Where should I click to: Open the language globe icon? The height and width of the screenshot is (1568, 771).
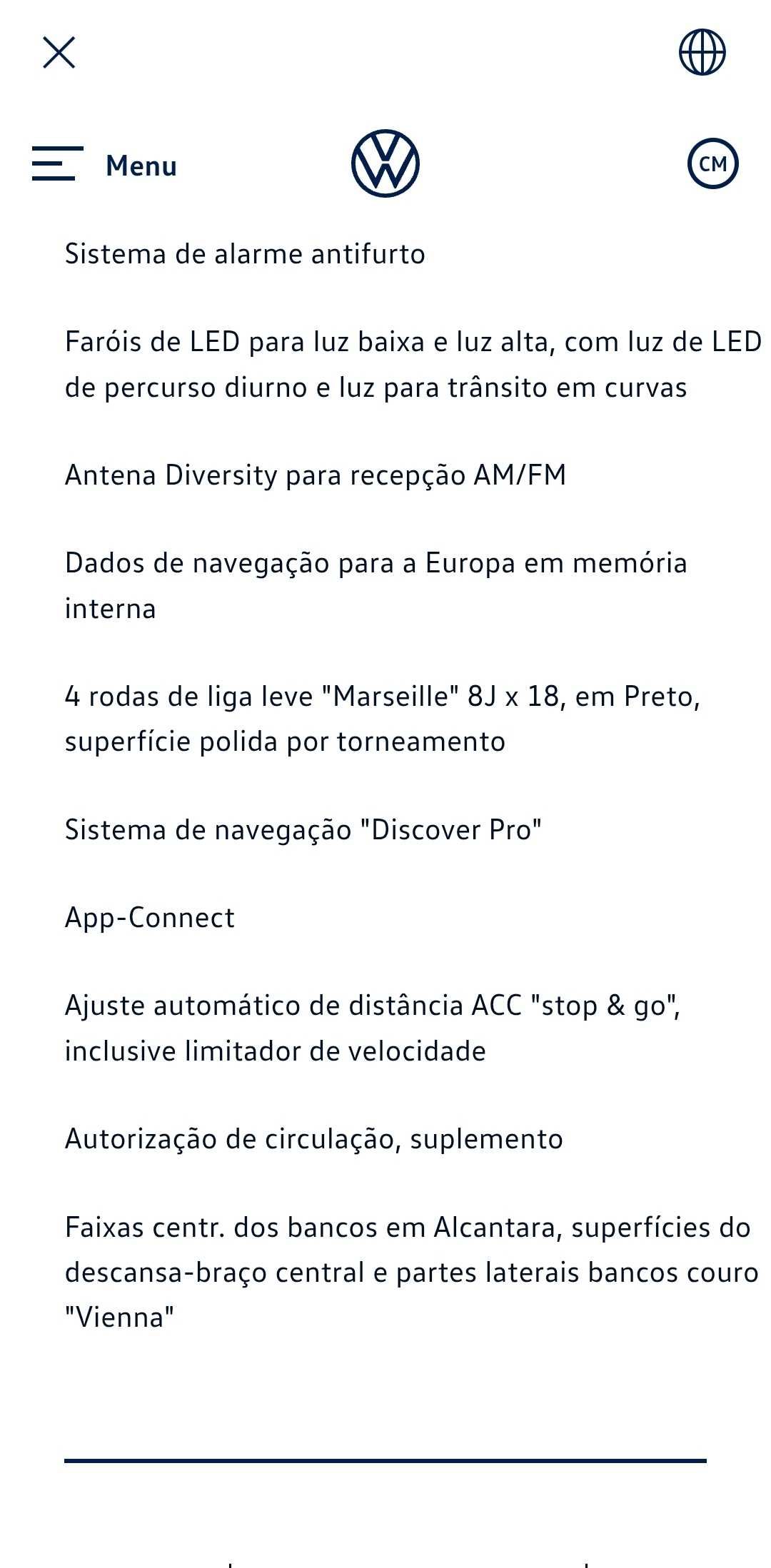tap(702, 52)
